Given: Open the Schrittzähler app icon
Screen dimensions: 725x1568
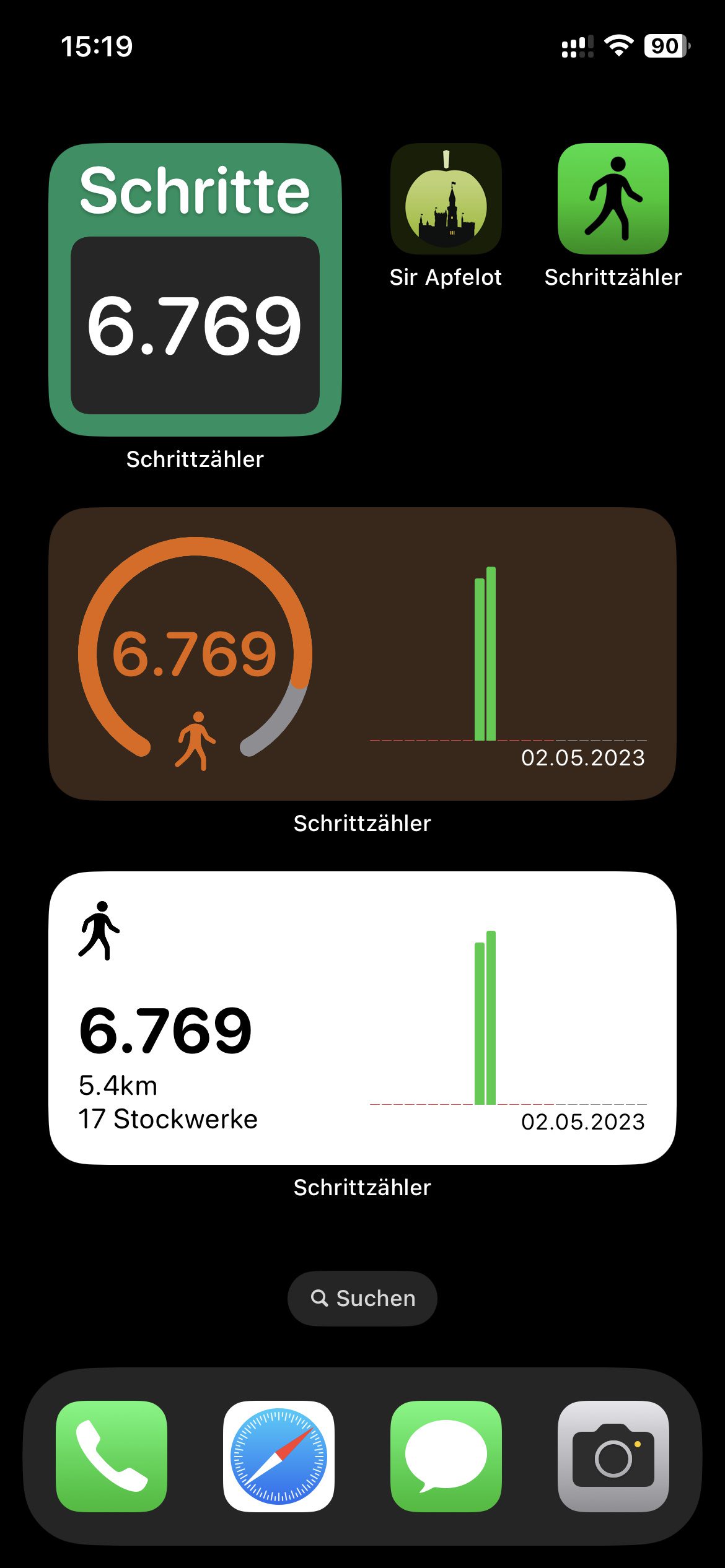Looking at the screenshot, I should click(x=613, y=199).
